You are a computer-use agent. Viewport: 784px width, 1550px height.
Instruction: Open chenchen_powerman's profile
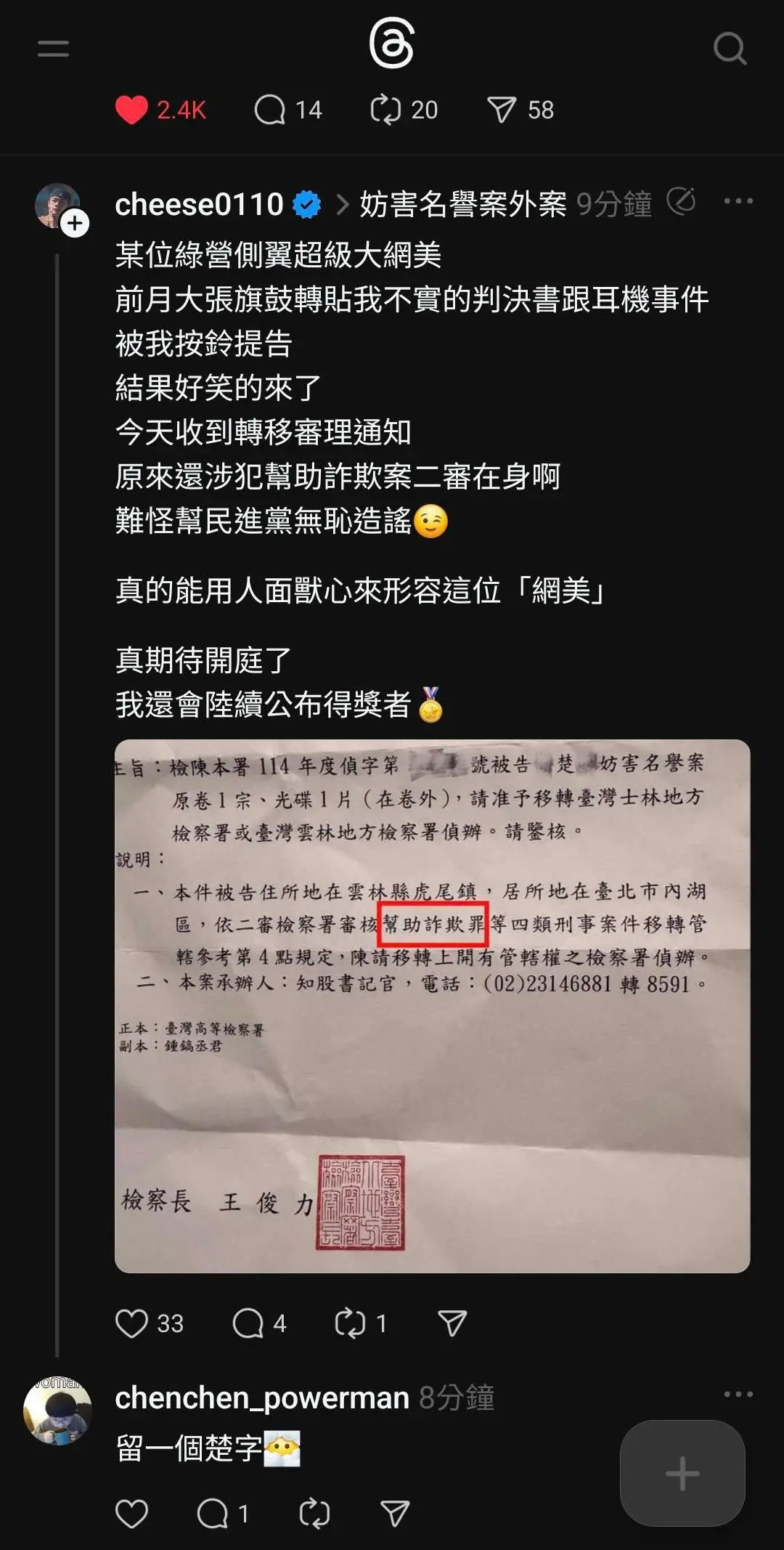click(x=261, y=1397)
